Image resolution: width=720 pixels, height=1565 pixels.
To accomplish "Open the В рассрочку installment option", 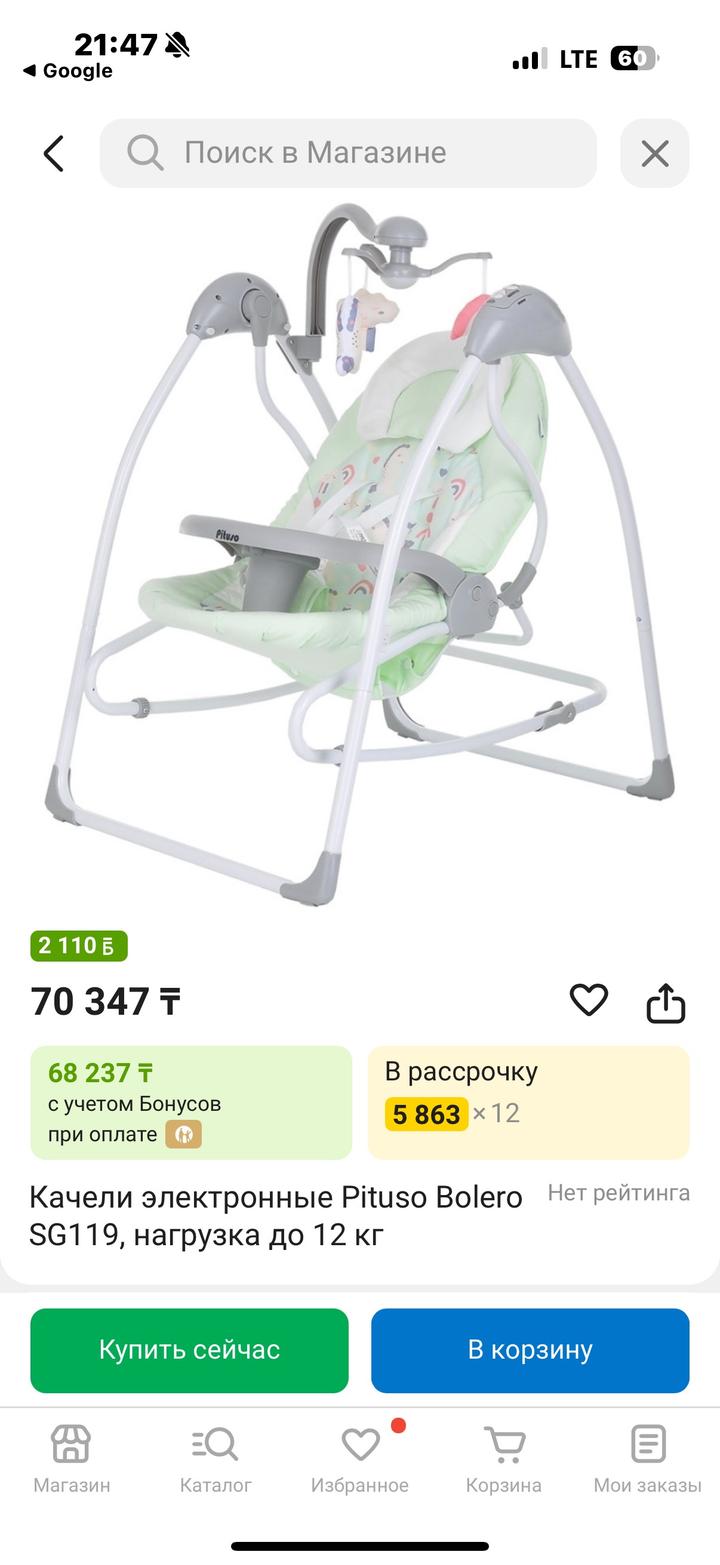I will click(x=528, y=1102).
